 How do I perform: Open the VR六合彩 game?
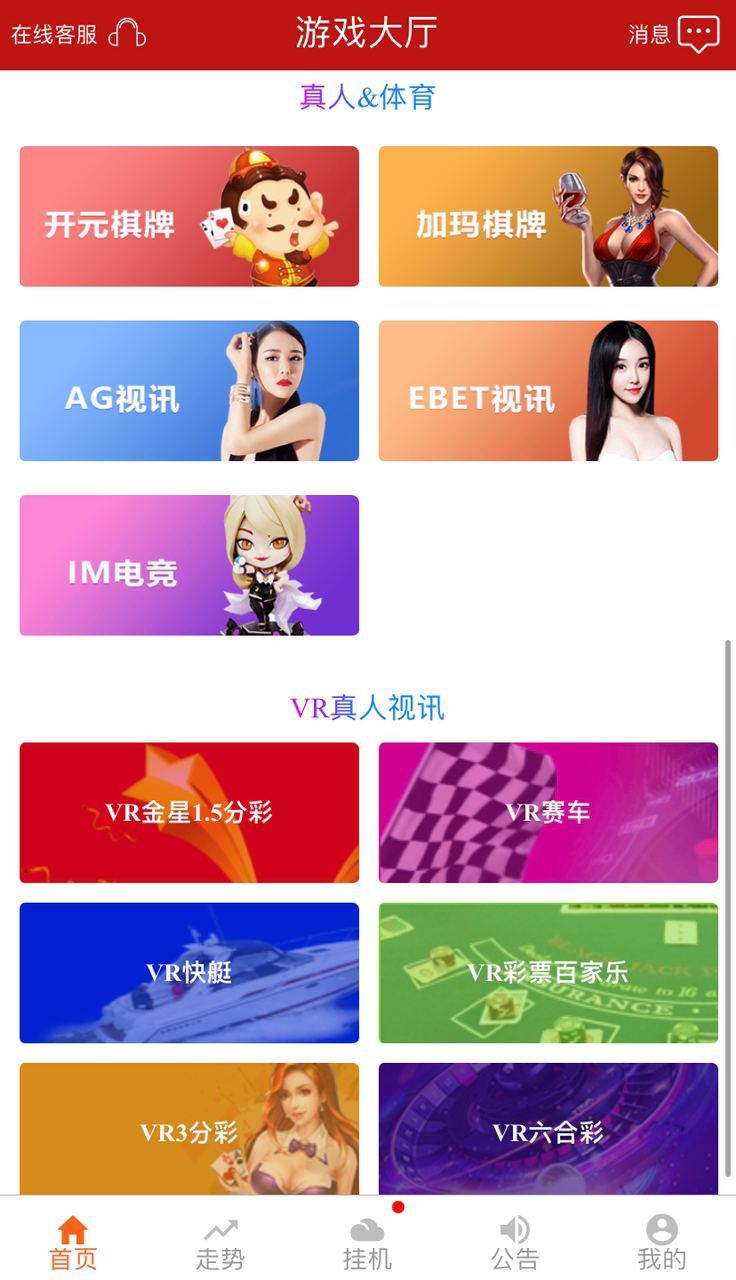pyautogui.click(x=548, y=1129)
